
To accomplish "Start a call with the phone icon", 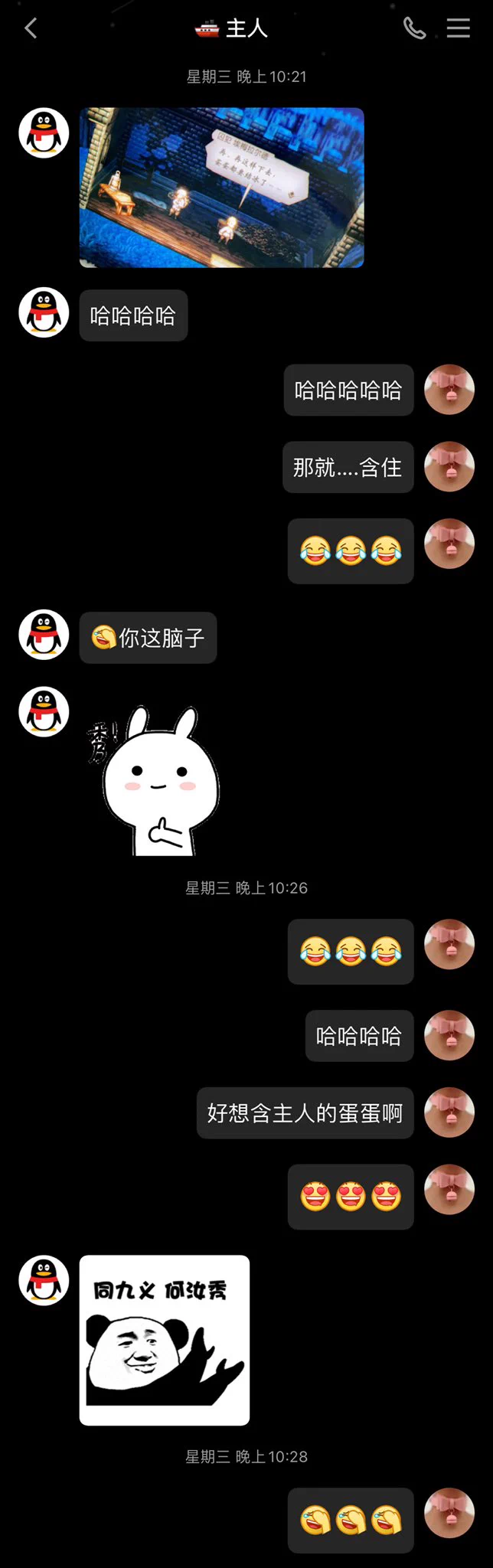I will point(414,29).
